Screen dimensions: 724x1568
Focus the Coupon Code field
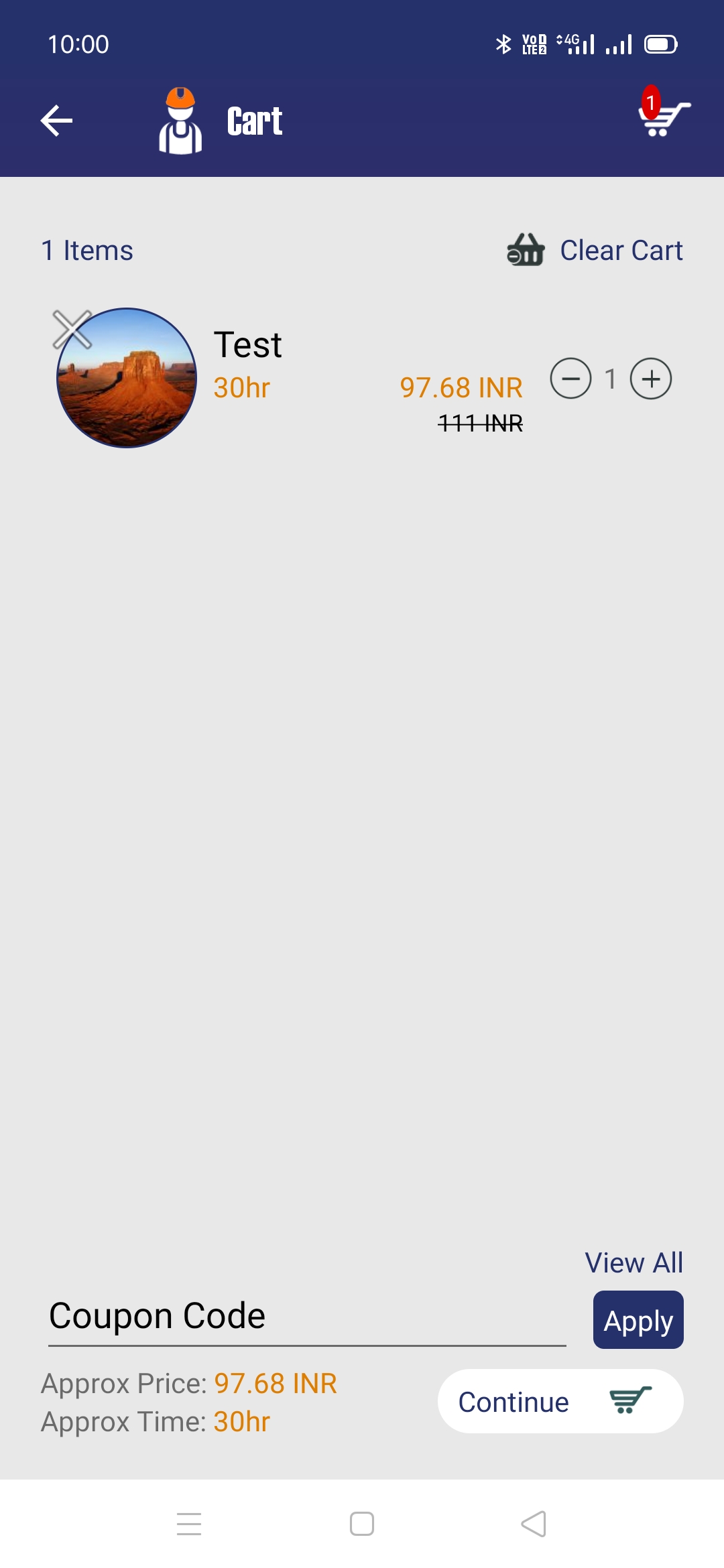306,1316
